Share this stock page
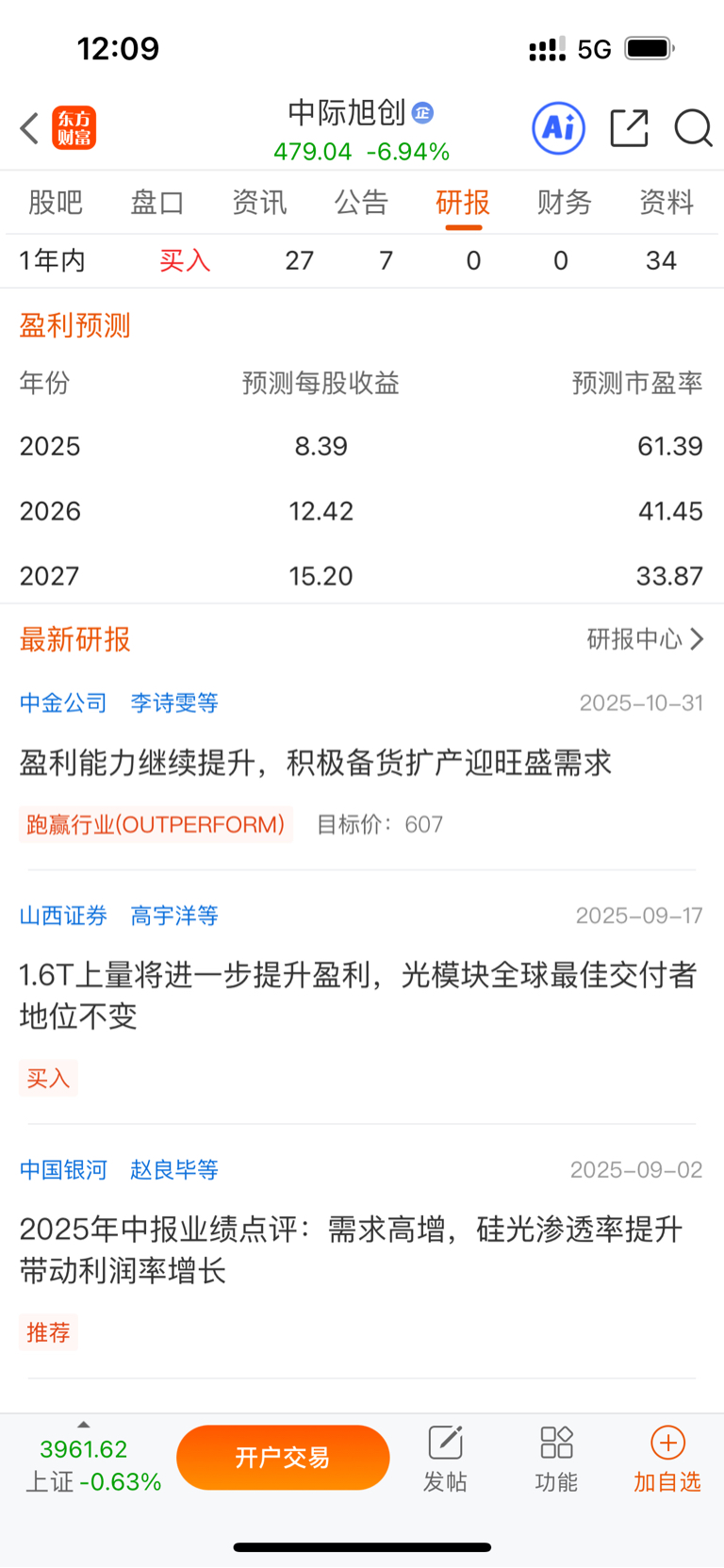Image resolution: width=724 pixels, height=1568 pixels. coord(629,128)
